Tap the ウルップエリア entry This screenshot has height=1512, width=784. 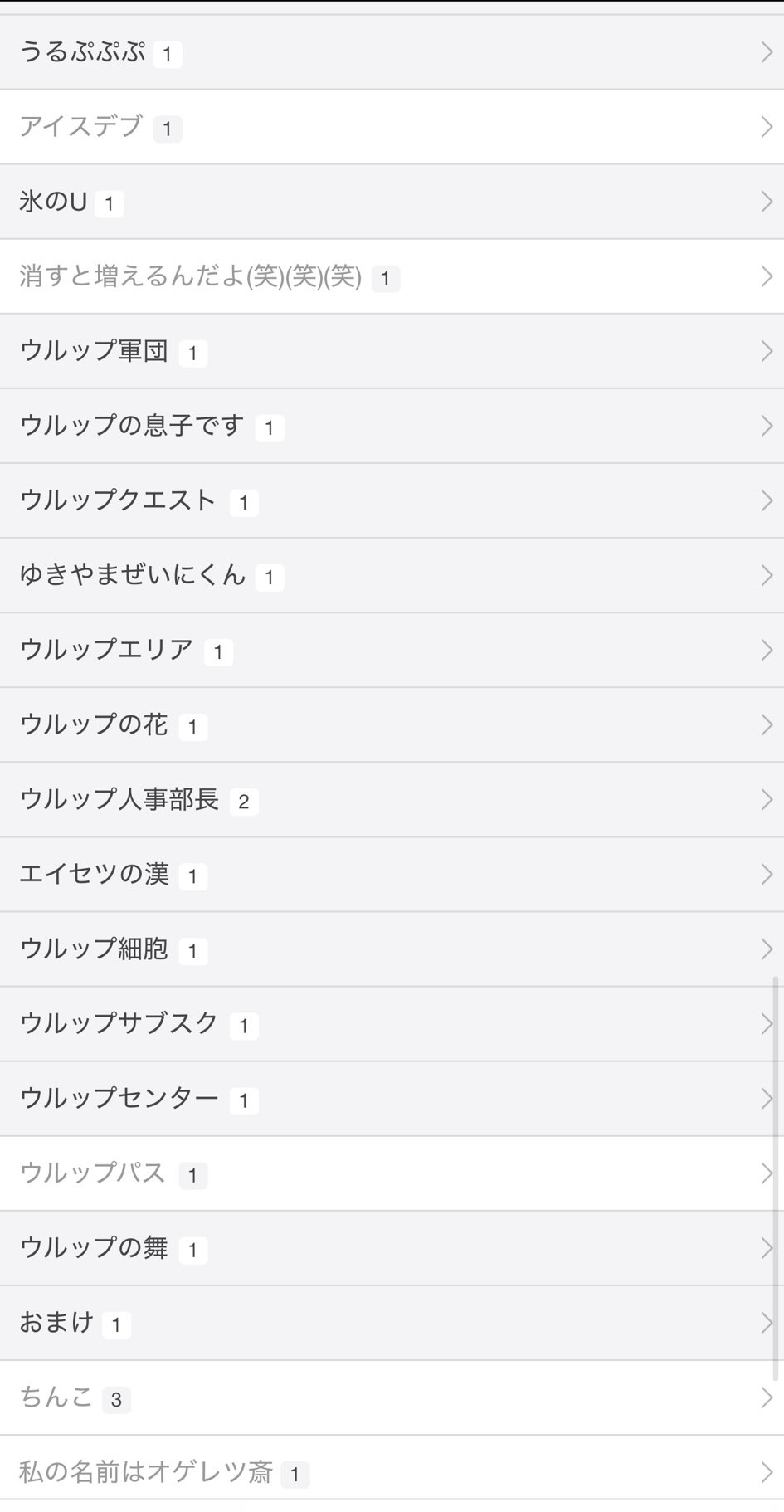click(x=392, y=650)
